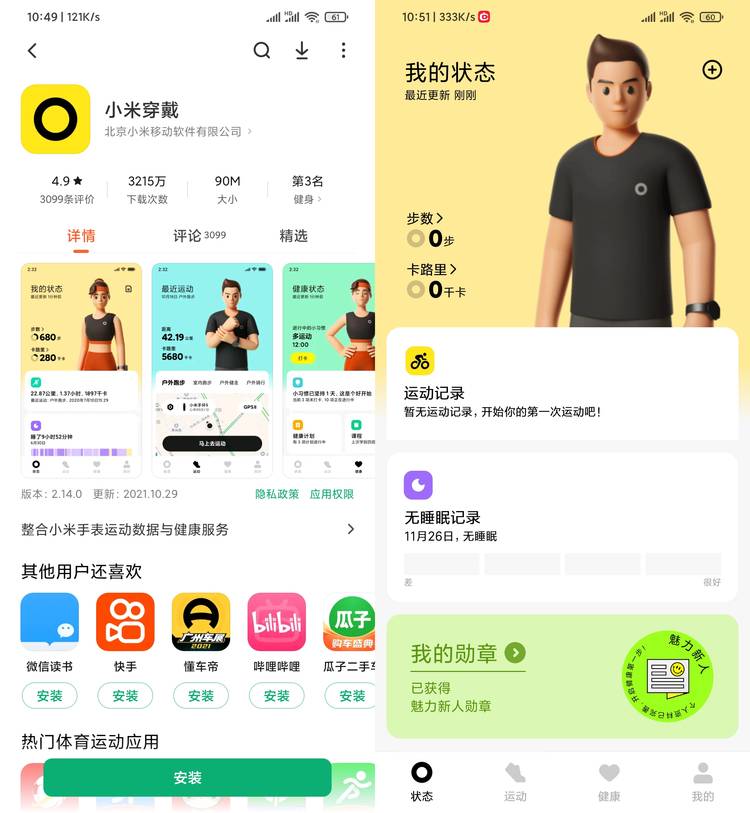
Task: Open the 运动记录 card
Action: pos(562,384)
